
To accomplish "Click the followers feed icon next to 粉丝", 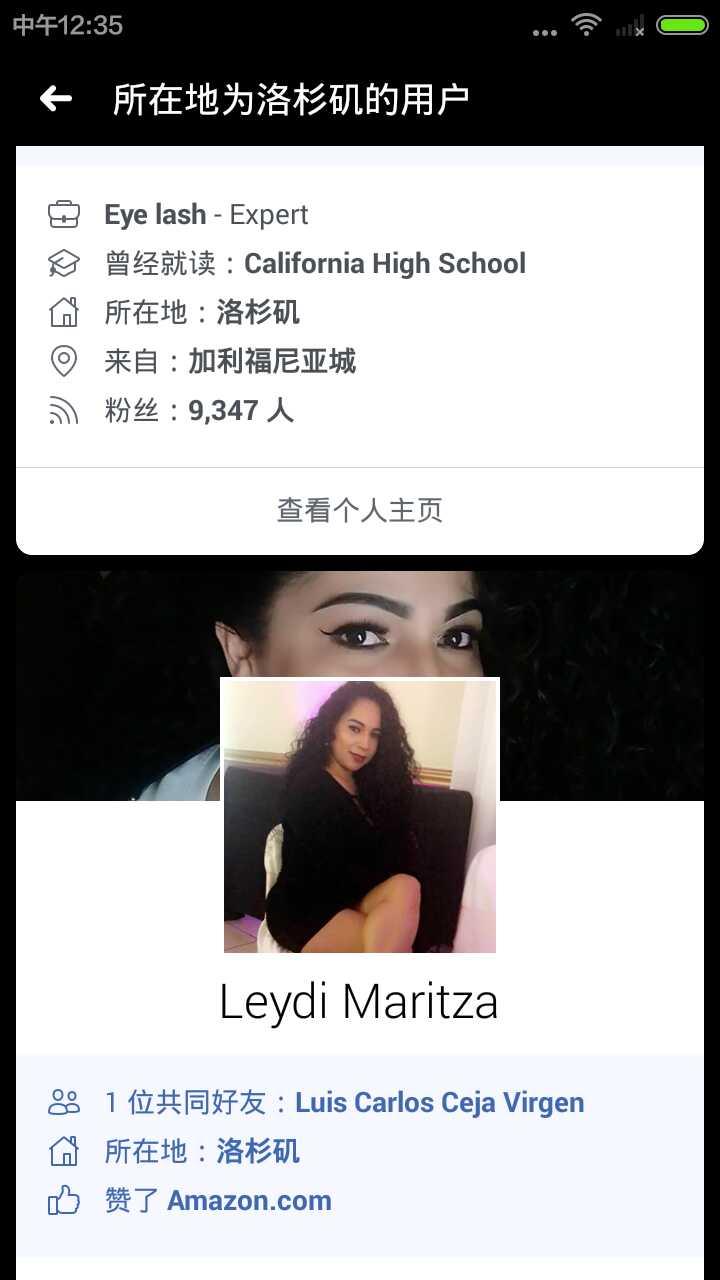I will pyautogui.click(x=64, y=410).
